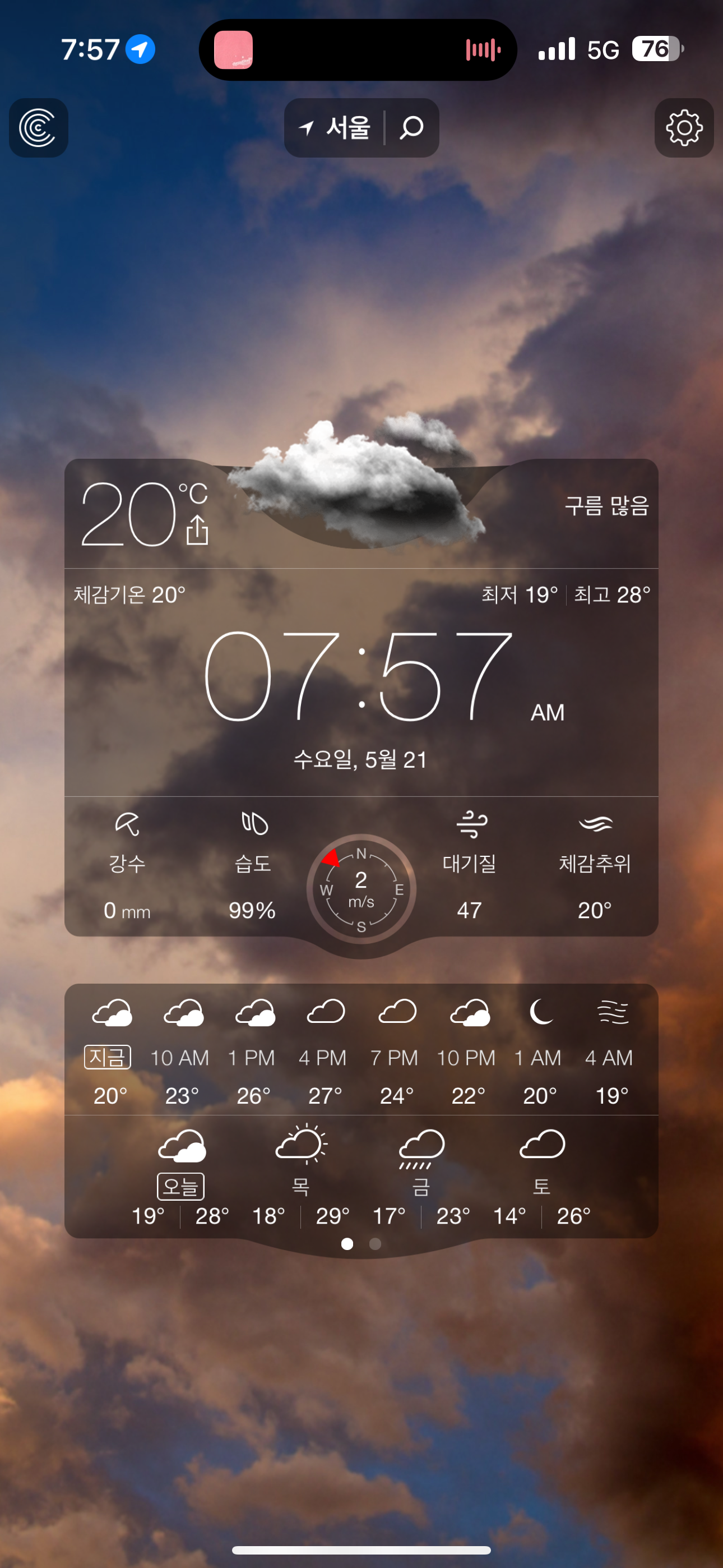The width and height of the screenshot is (723, 1568).
Task: Tap the Dynamic Island recording indicator
Action: [x=483, y=50]
